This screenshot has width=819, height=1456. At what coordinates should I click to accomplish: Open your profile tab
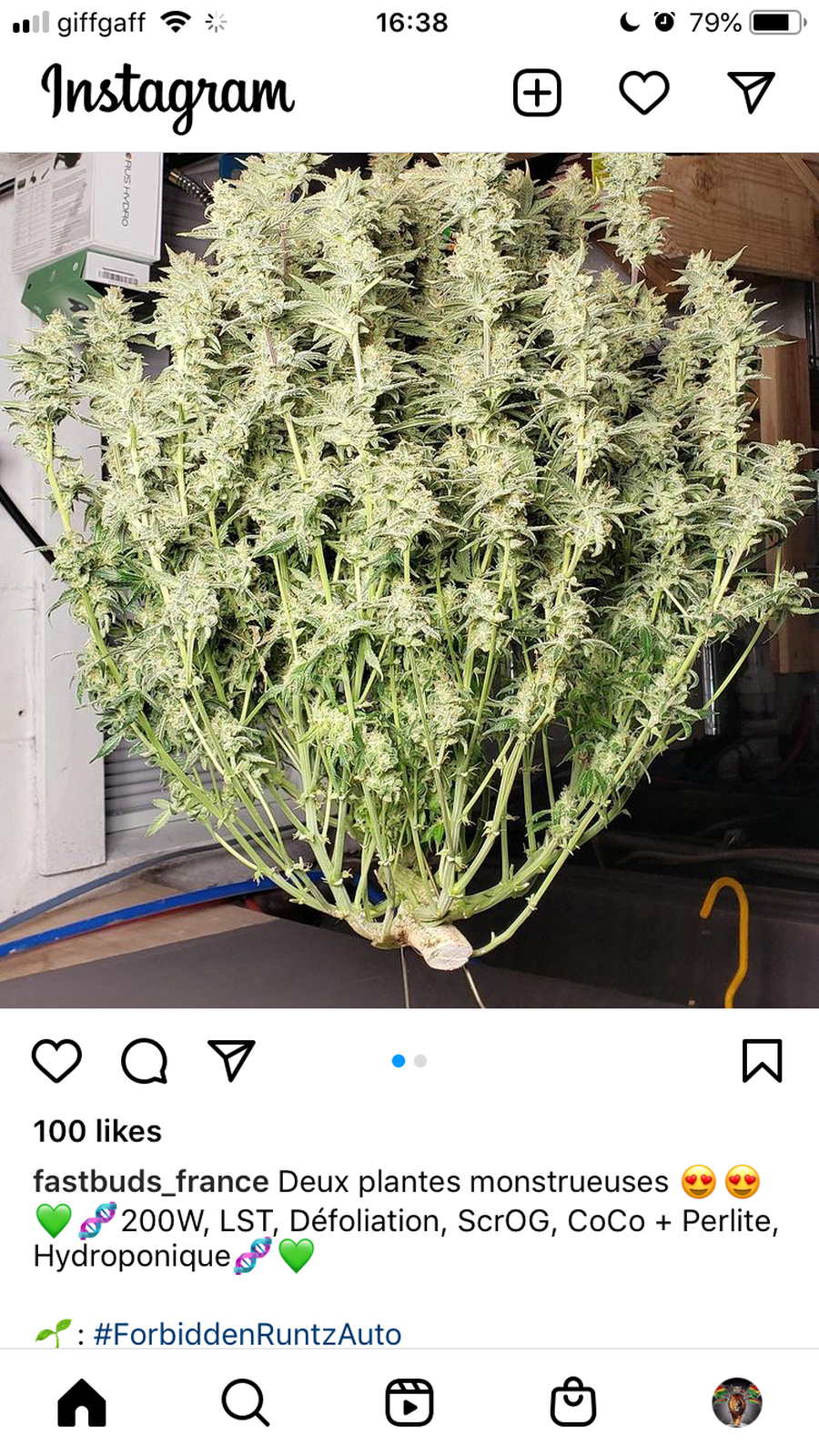(737, 1402)
